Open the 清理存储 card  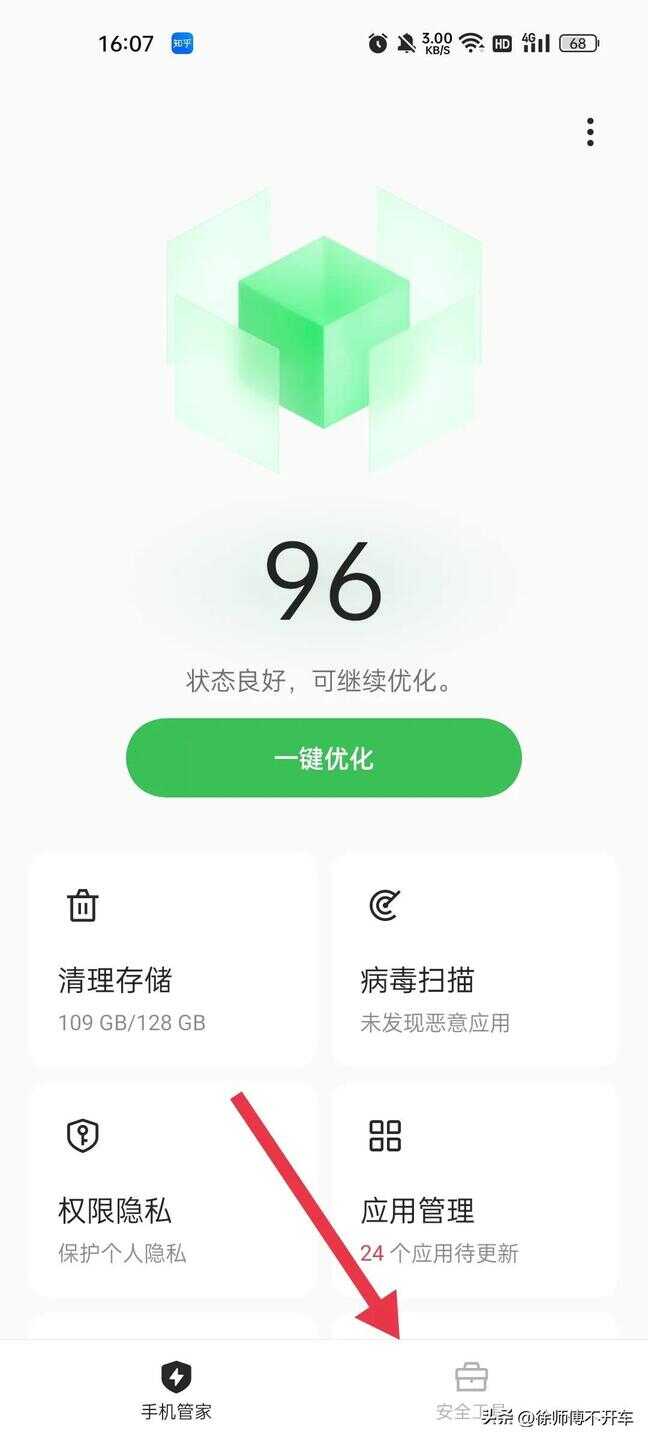pos(172,960)
